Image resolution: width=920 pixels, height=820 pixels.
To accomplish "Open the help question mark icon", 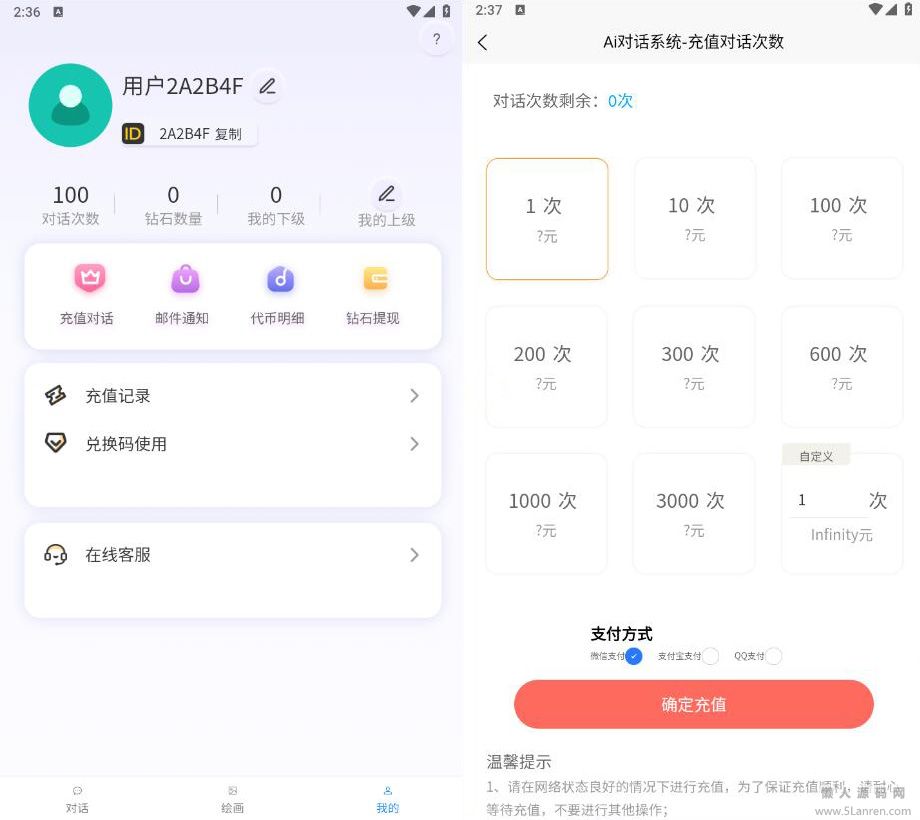I will (x=436, y=40).
